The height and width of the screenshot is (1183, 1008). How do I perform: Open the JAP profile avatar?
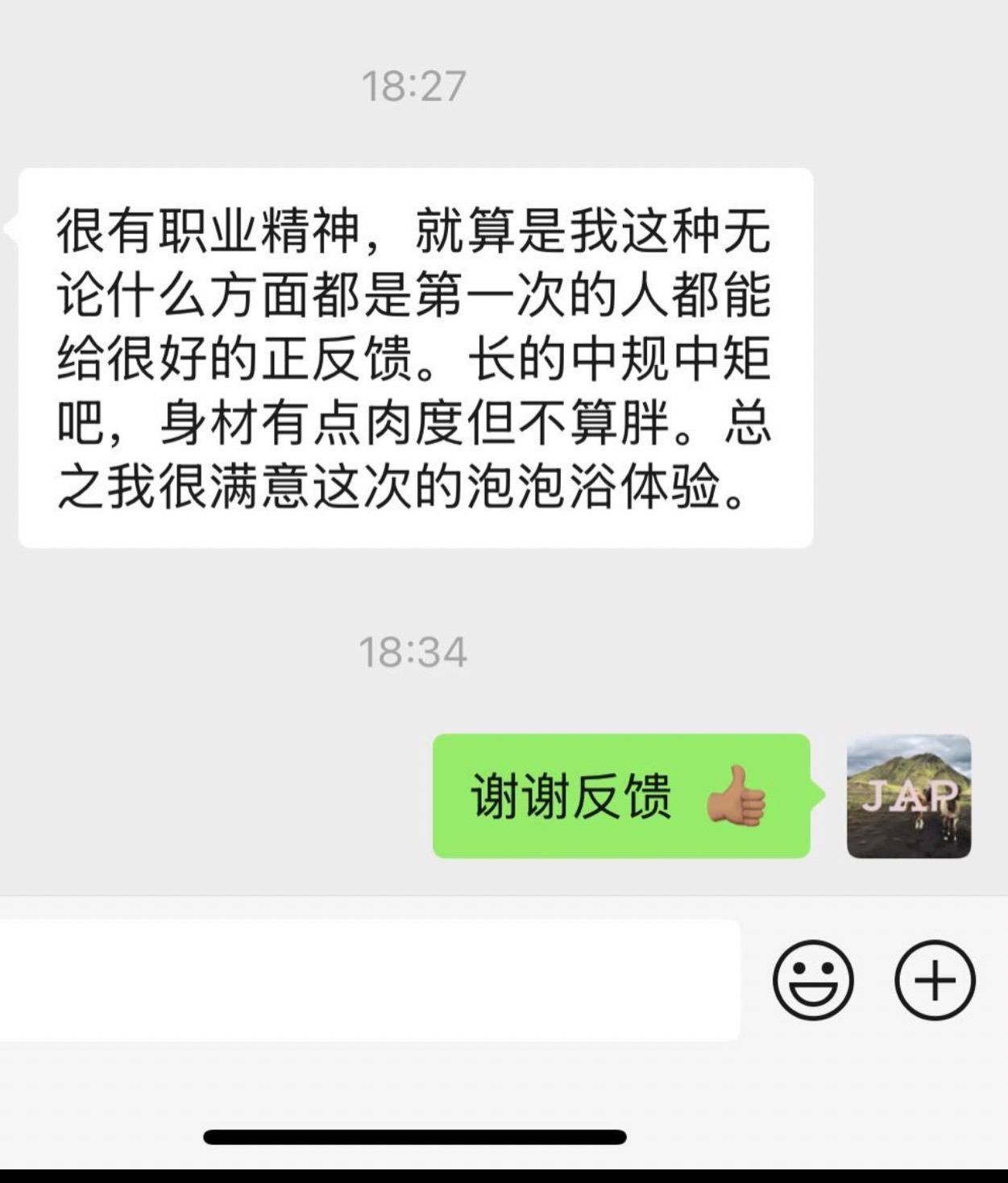[x=908, y=796]
